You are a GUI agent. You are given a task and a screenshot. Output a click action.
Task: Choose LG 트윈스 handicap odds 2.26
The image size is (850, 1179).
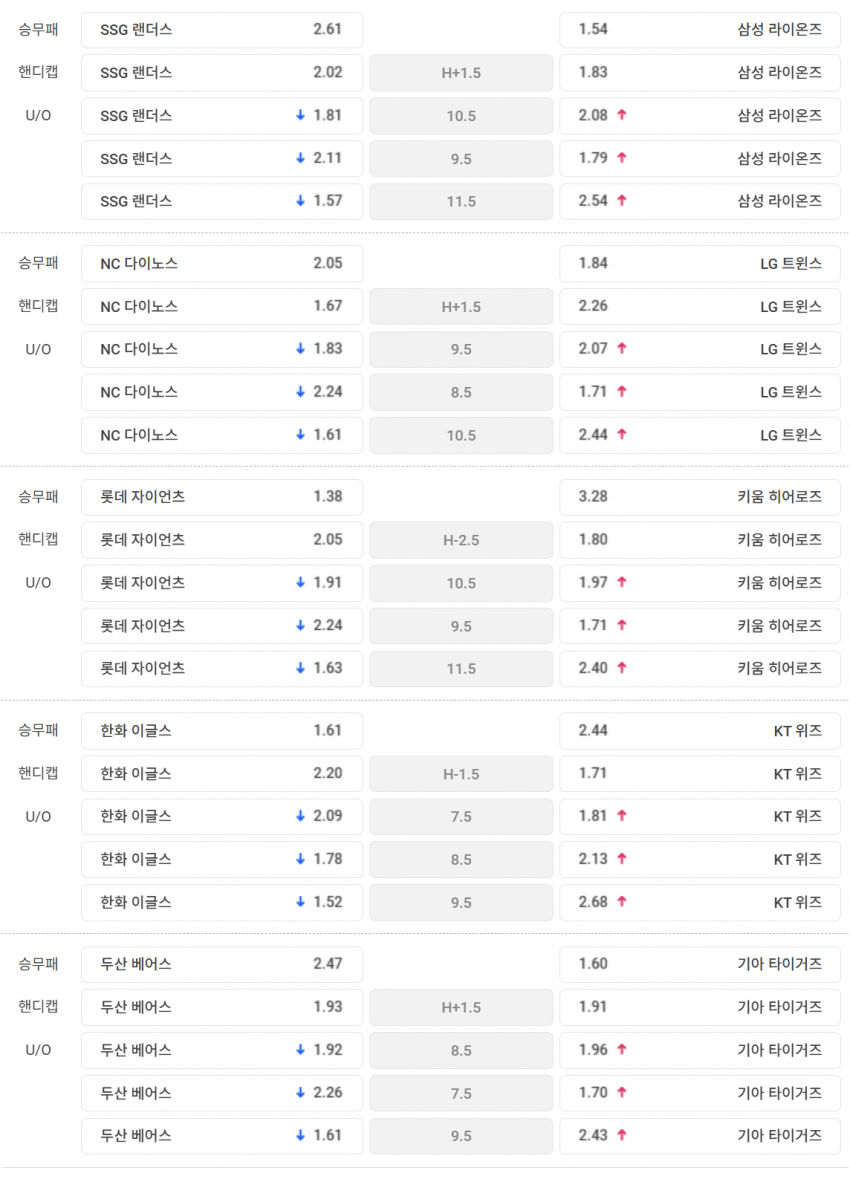coord(699,307)
